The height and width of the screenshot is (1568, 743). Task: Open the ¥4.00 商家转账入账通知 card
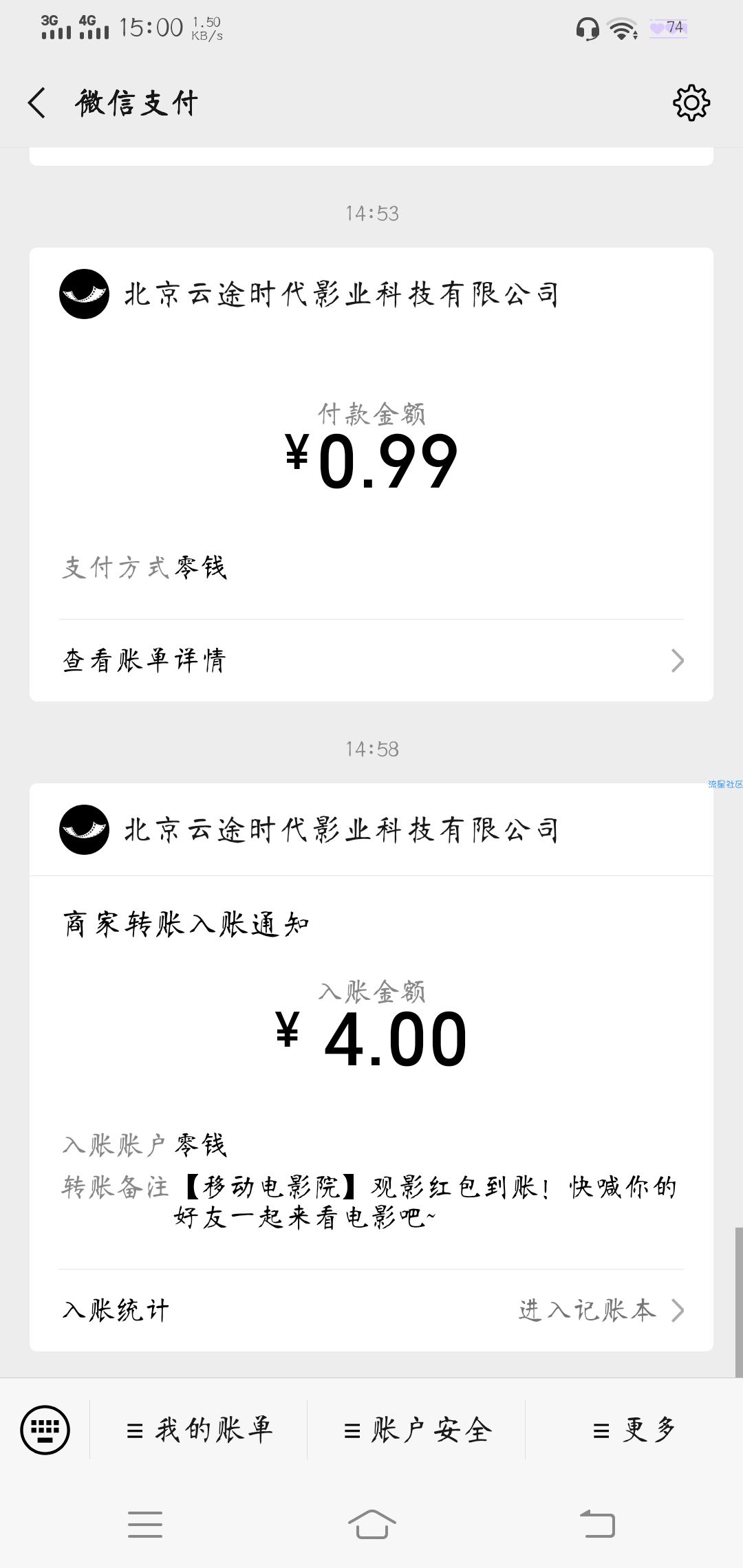[371, 1067]
